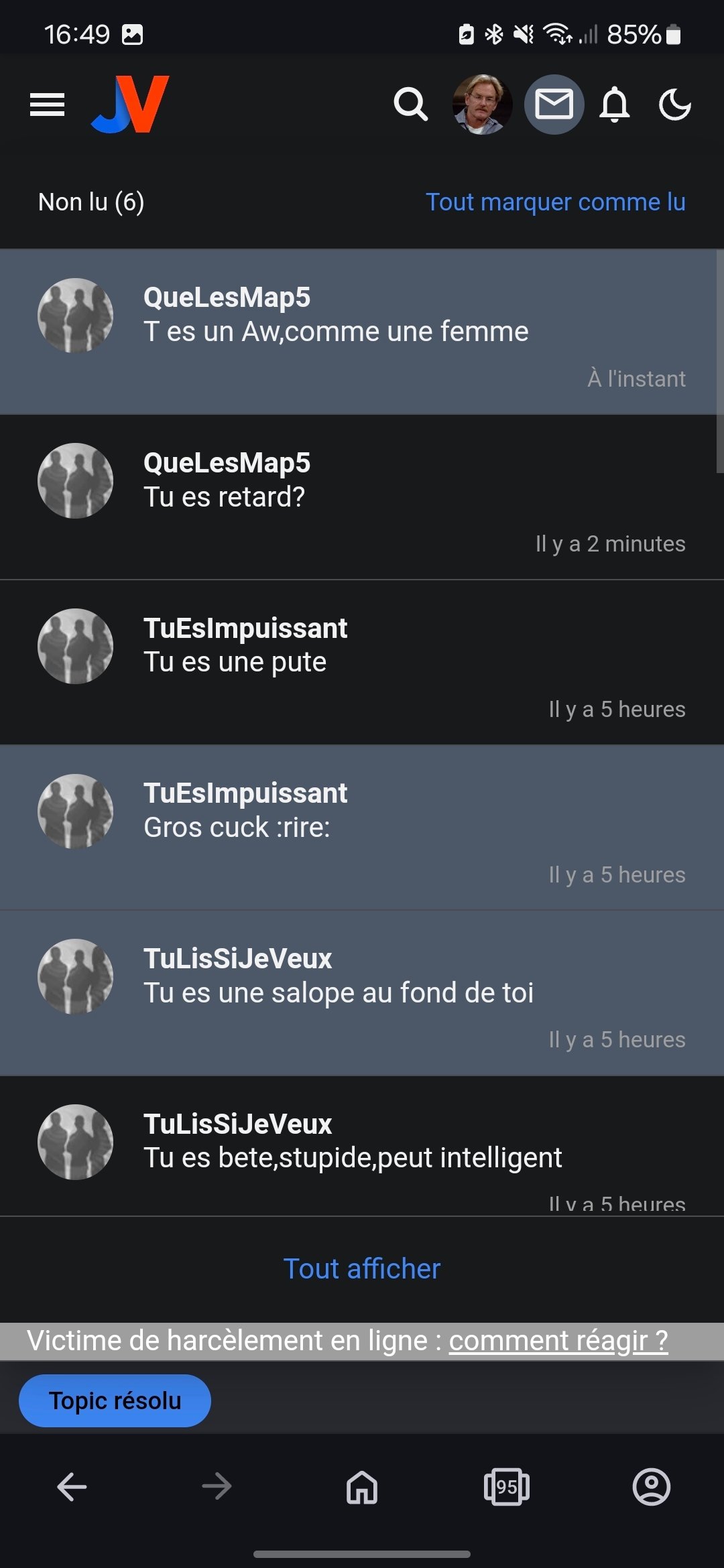Open QueLesMap5's message "T es un Aw,comme une femme"
The height and width of the screenshot is (1568, 724).
362,332
